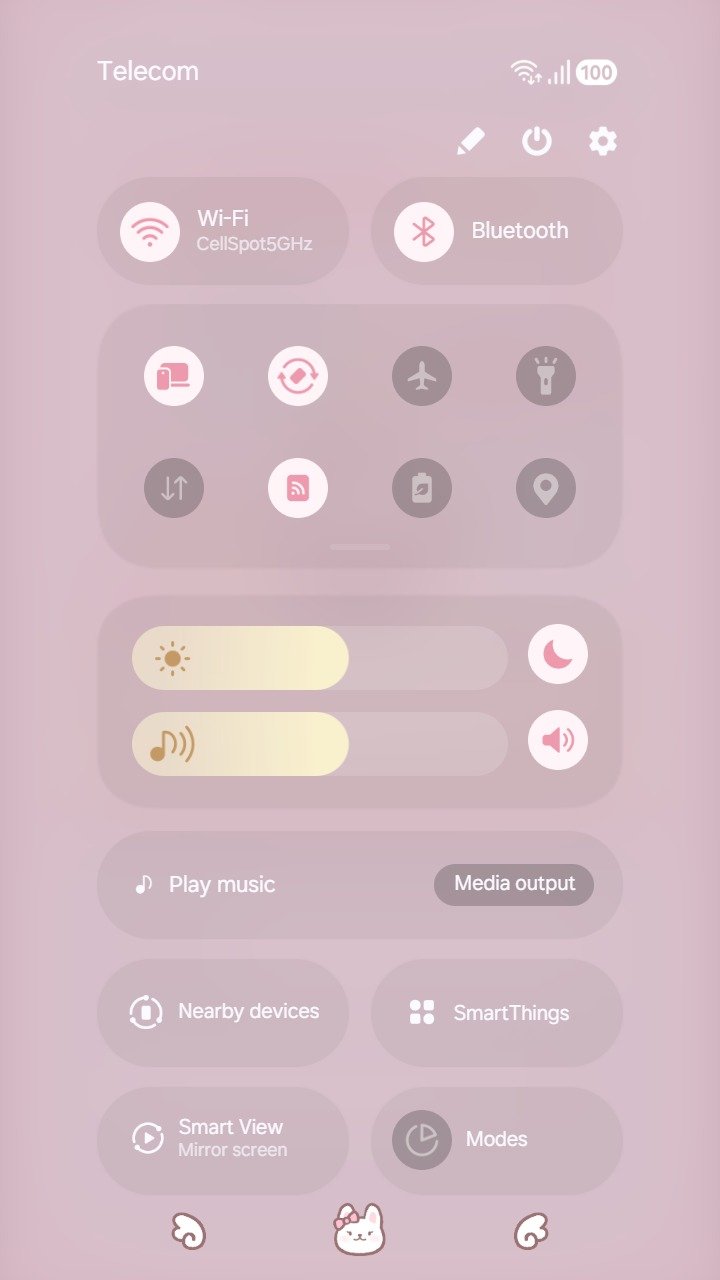Start Smart View screen mirroring

[223, 1139]
